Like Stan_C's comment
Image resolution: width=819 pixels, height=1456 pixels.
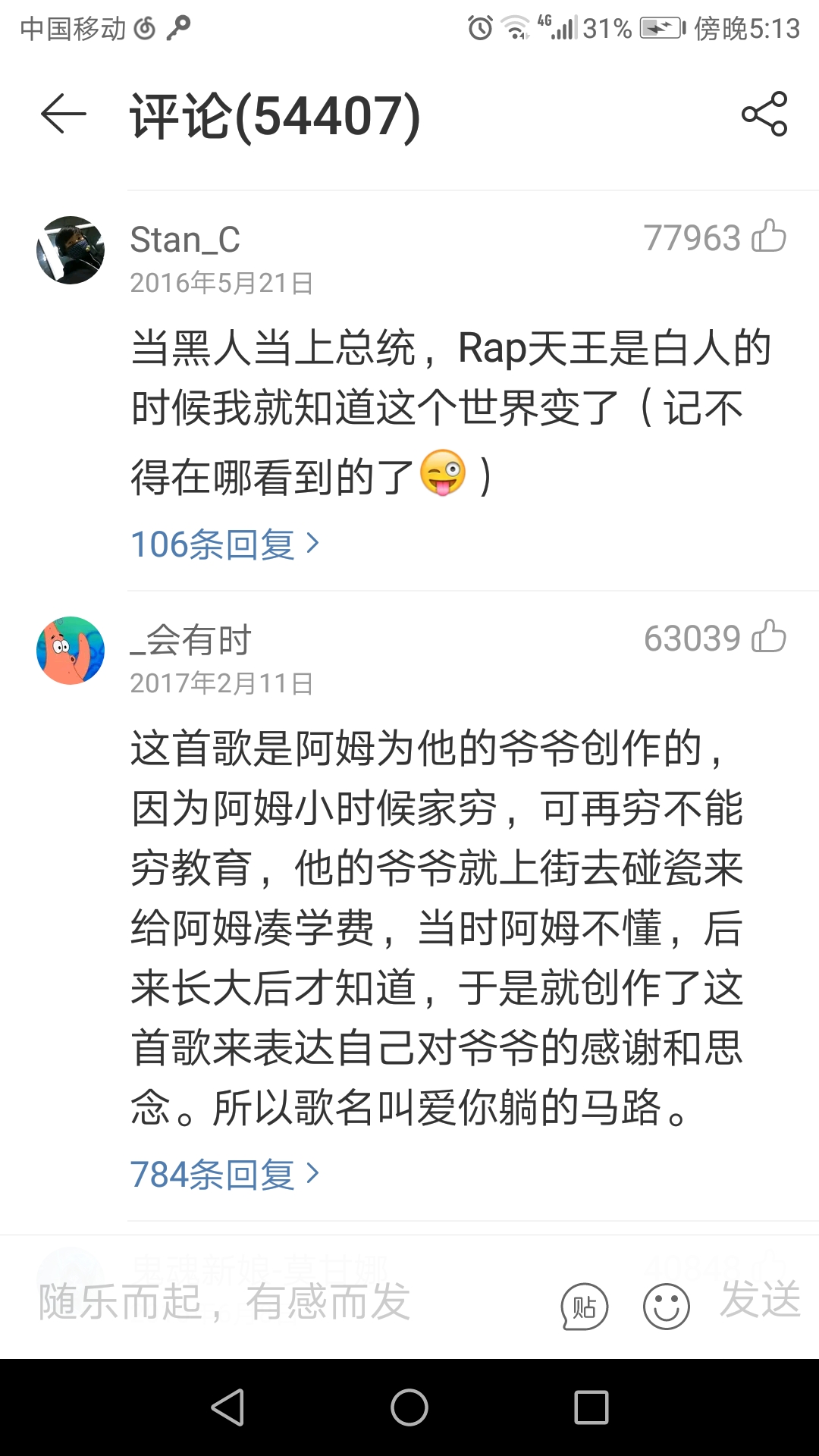tap(769, 237)
